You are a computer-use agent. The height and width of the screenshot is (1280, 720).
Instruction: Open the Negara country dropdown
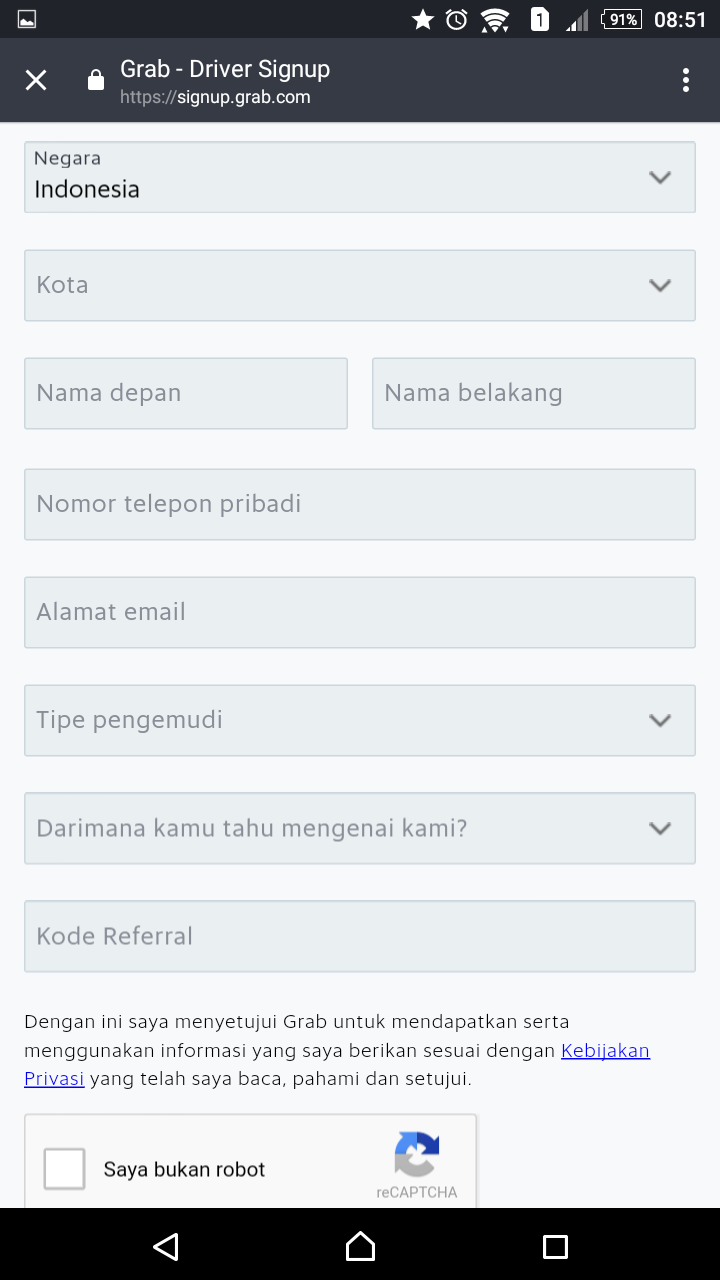point(360,177)
